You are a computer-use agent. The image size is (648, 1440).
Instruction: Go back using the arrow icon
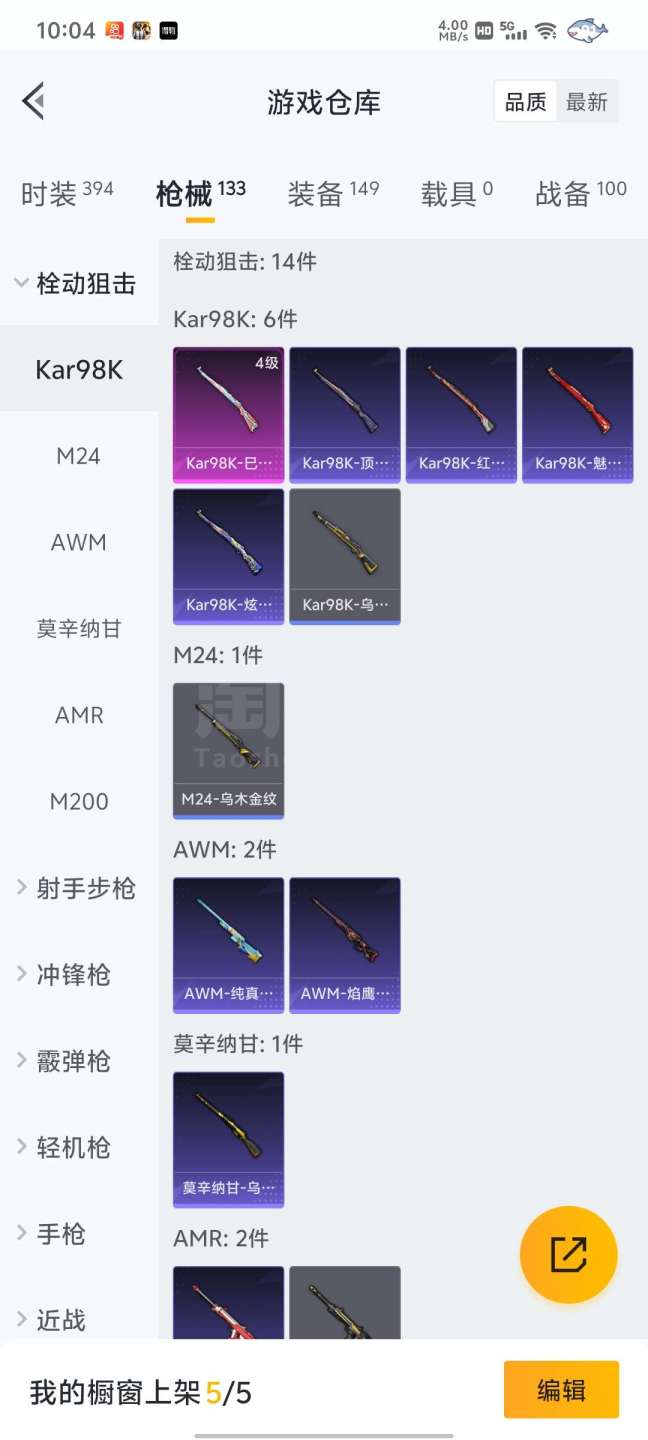(34, 101)
